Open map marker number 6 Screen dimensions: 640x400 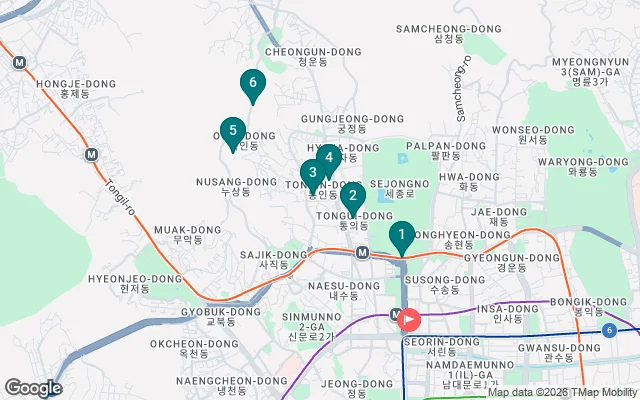(x=252, y=84)
